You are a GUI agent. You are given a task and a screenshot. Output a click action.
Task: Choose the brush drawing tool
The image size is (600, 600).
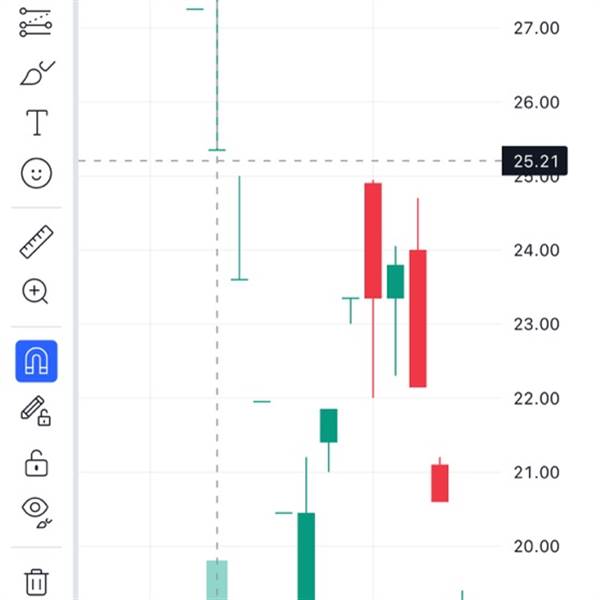37,73
